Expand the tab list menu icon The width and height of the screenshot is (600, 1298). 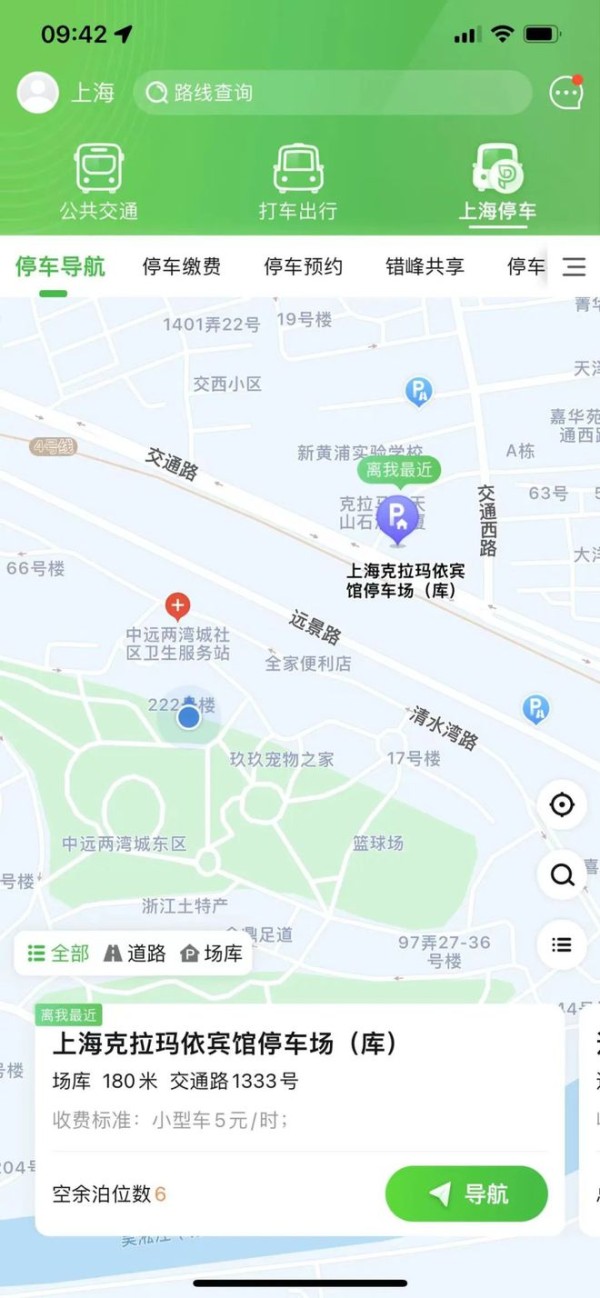coord(574,266)
